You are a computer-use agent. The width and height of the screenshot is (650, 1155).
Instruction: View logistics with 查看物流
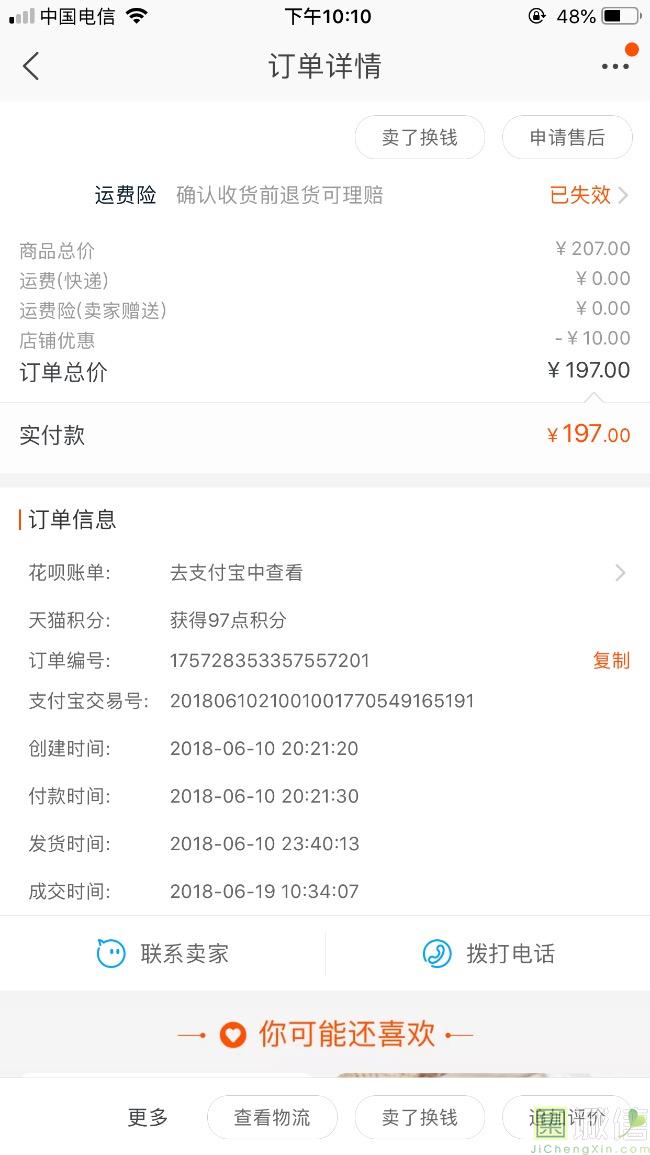click(272, 1117)
